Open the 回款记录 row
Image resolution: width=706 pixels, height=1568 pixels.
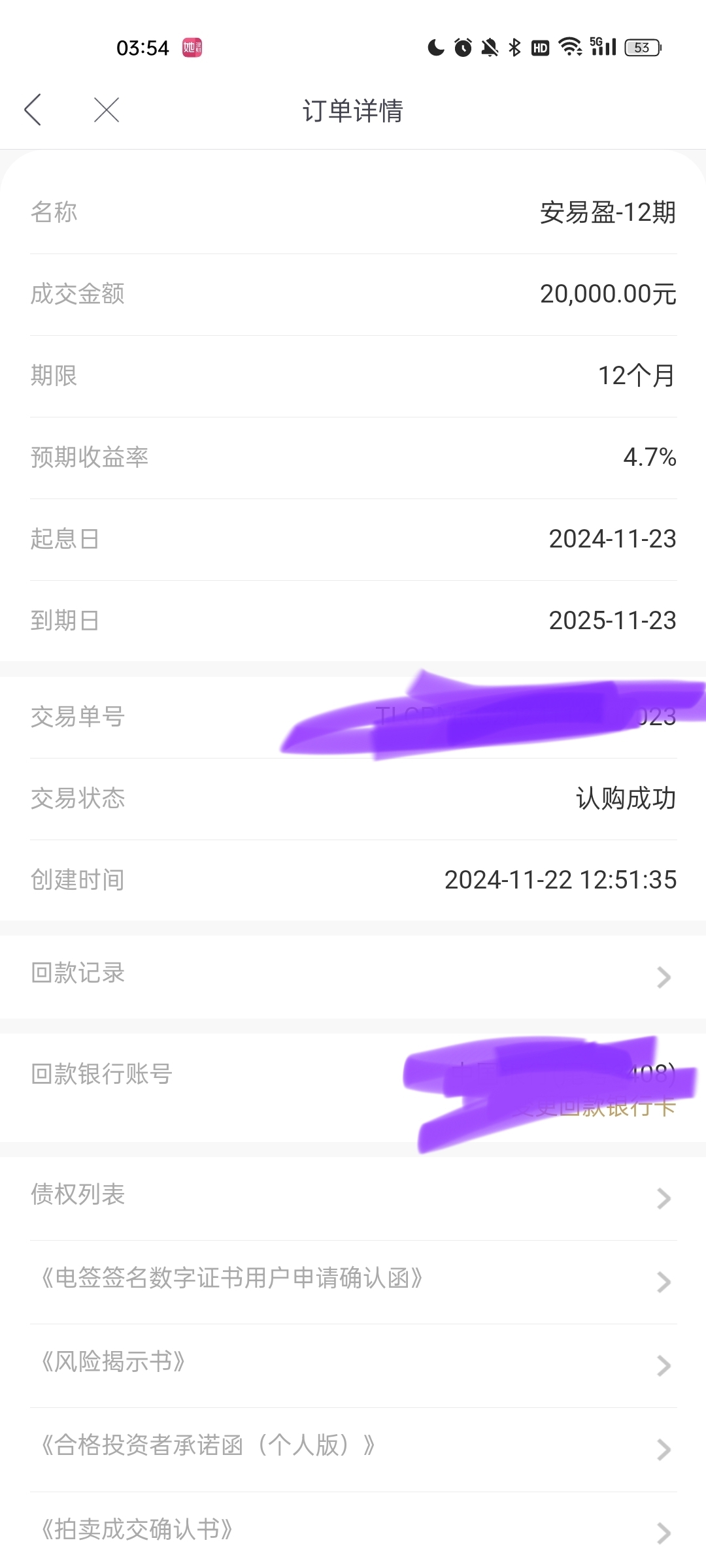point(353,976)
